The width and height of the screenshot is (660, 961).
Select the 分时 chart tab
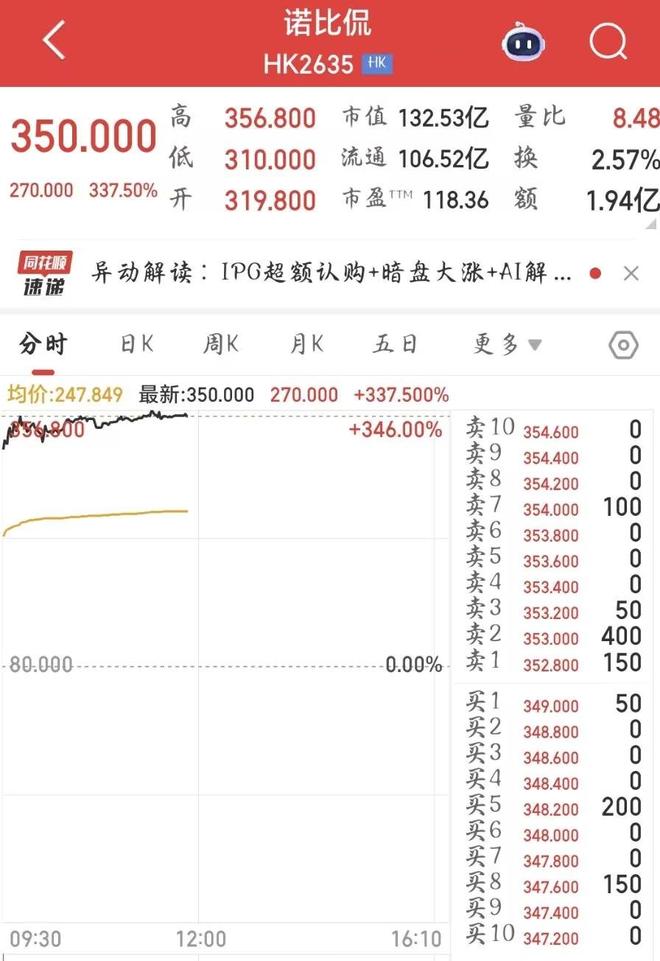43,345
